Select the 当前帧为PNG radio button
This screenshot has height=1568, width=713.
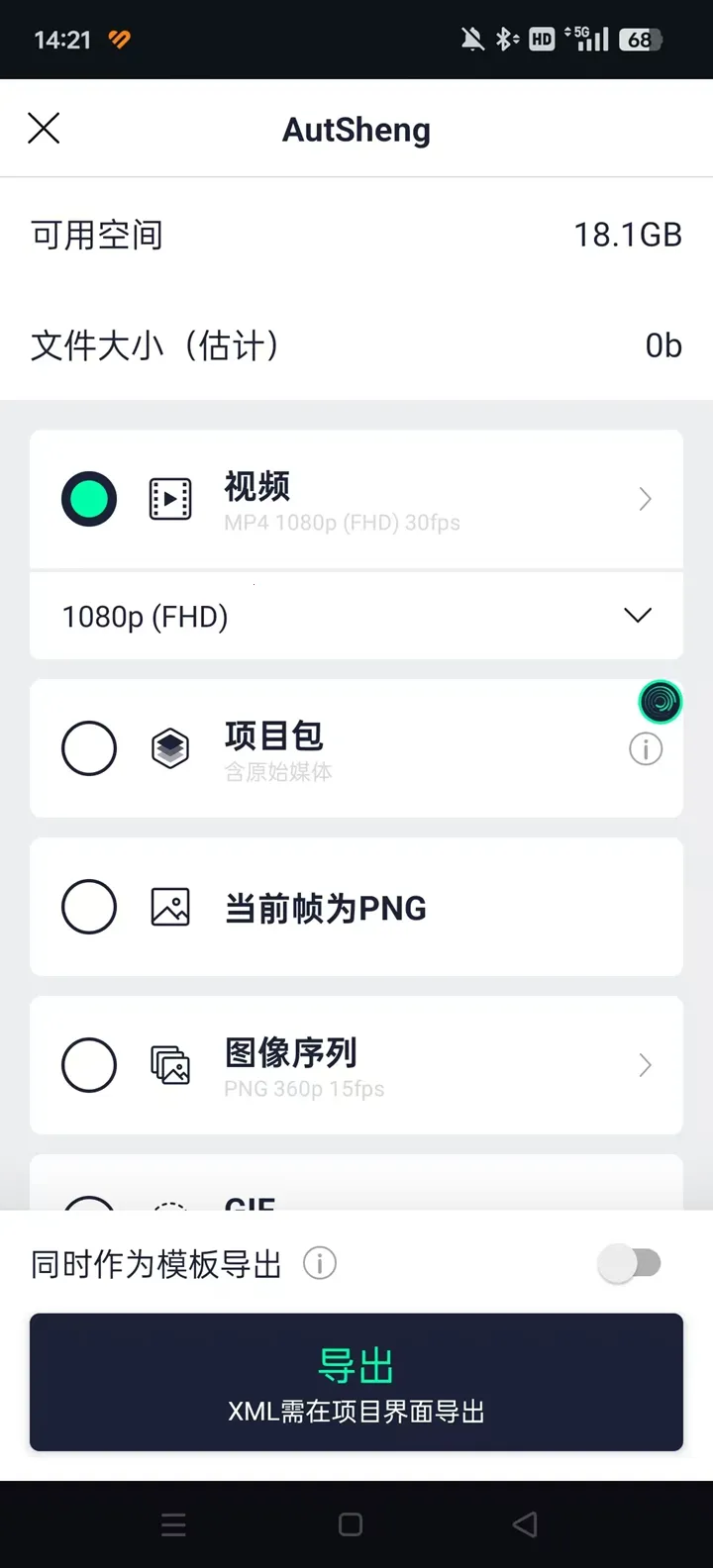(x=88, y=907)
